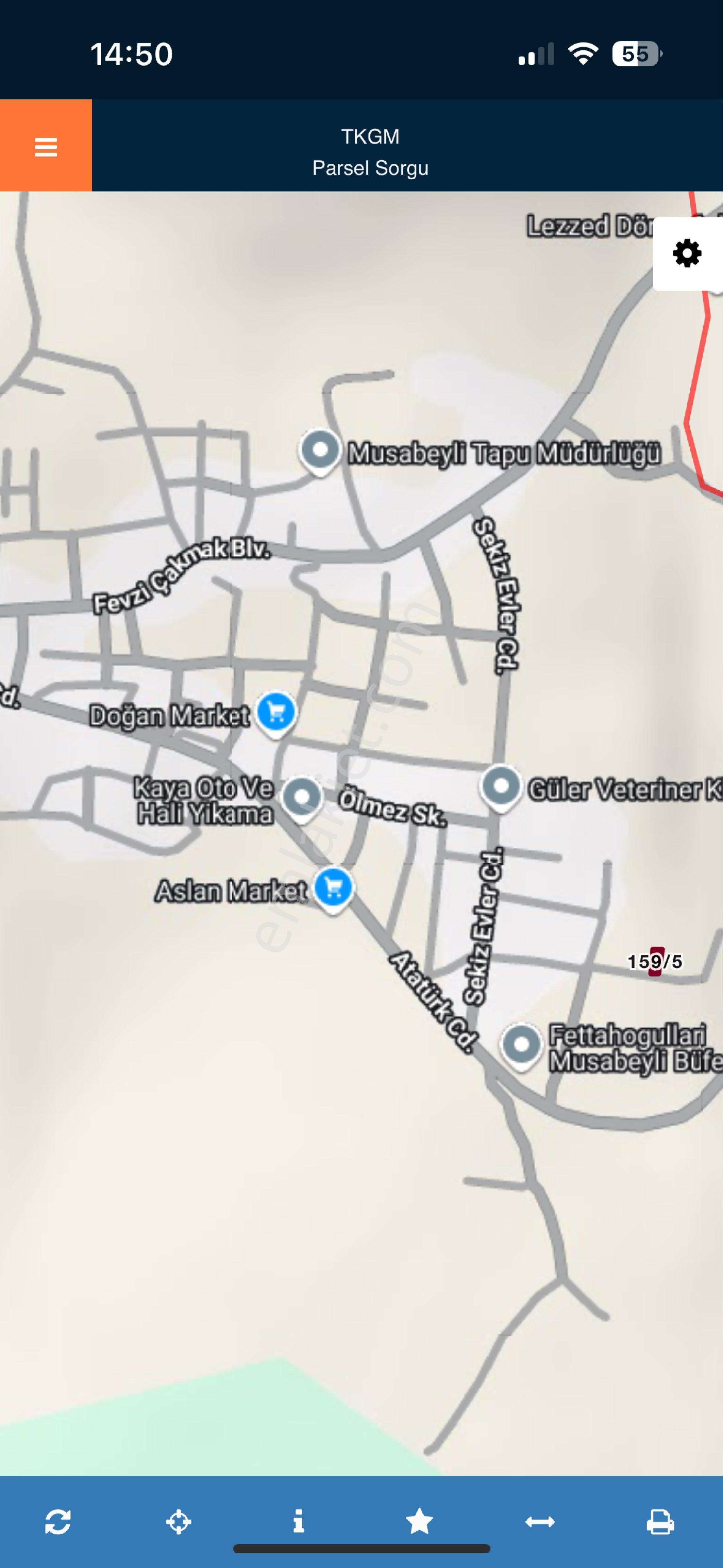Viewport: 723px width, 1568px height.
Task: Select the Aslan Market pin
Action: [x=333, y=889]
